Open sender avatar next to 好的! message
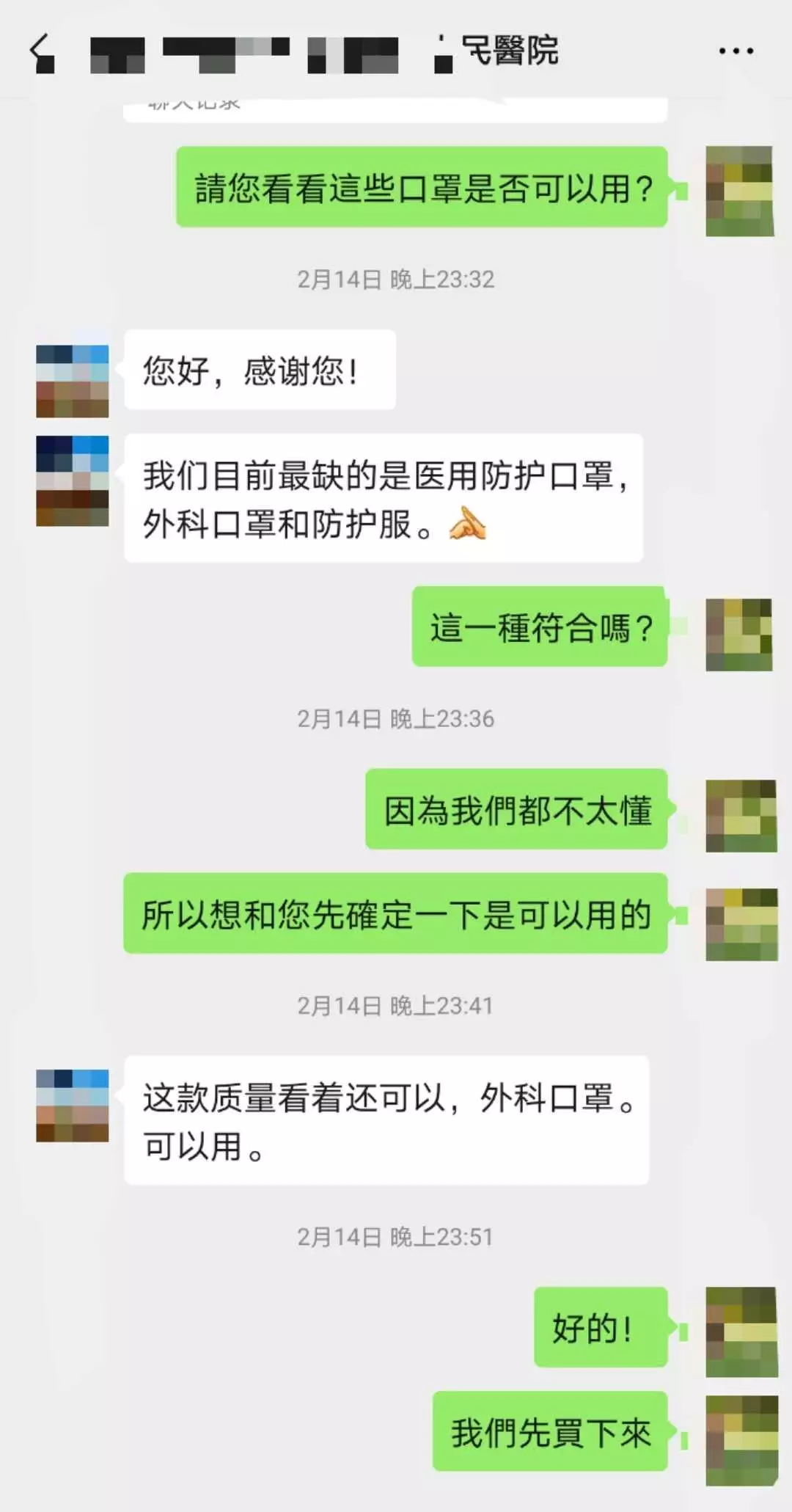Viewport: 792px width, 1512px height. (741, 1330)
